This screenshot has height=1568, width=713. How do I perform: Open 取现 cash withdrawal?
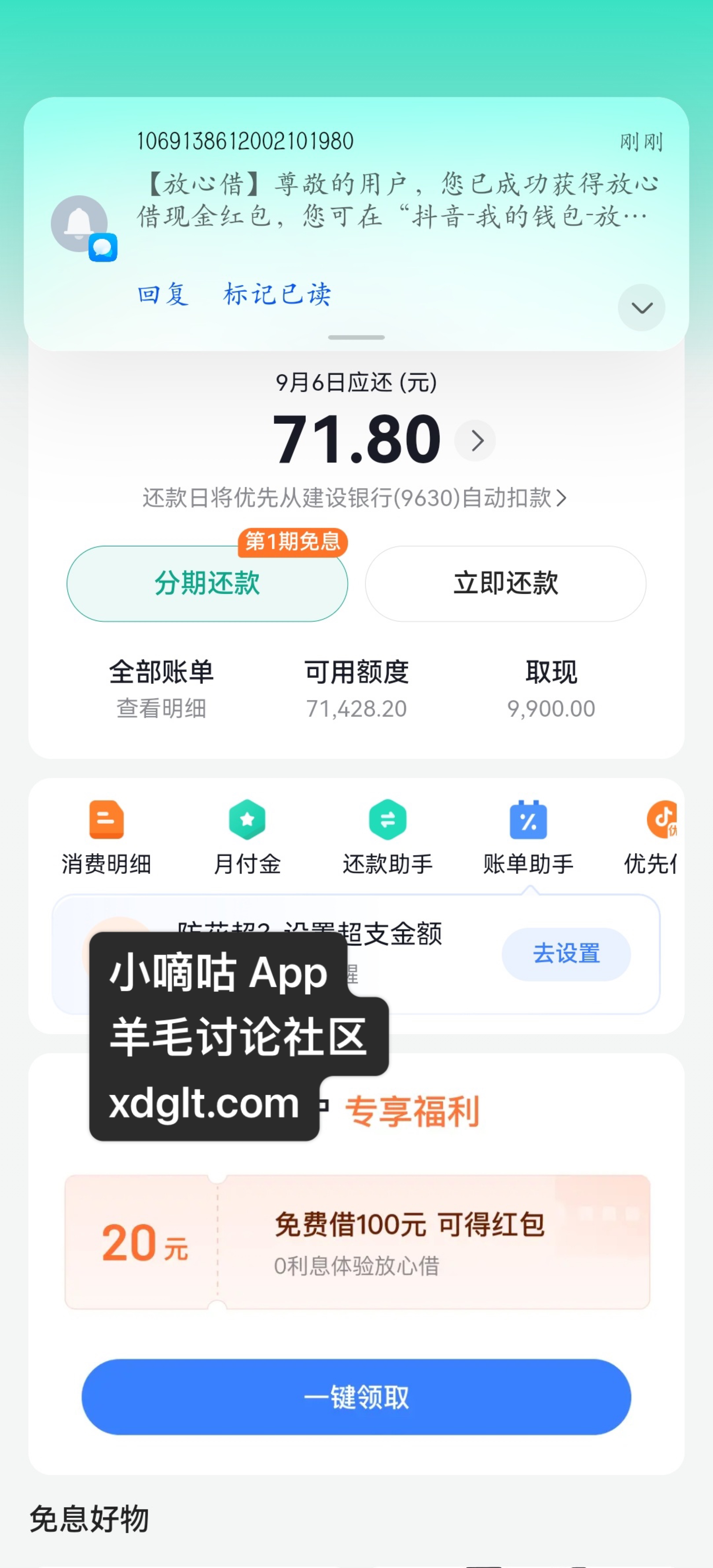(551, 689)
